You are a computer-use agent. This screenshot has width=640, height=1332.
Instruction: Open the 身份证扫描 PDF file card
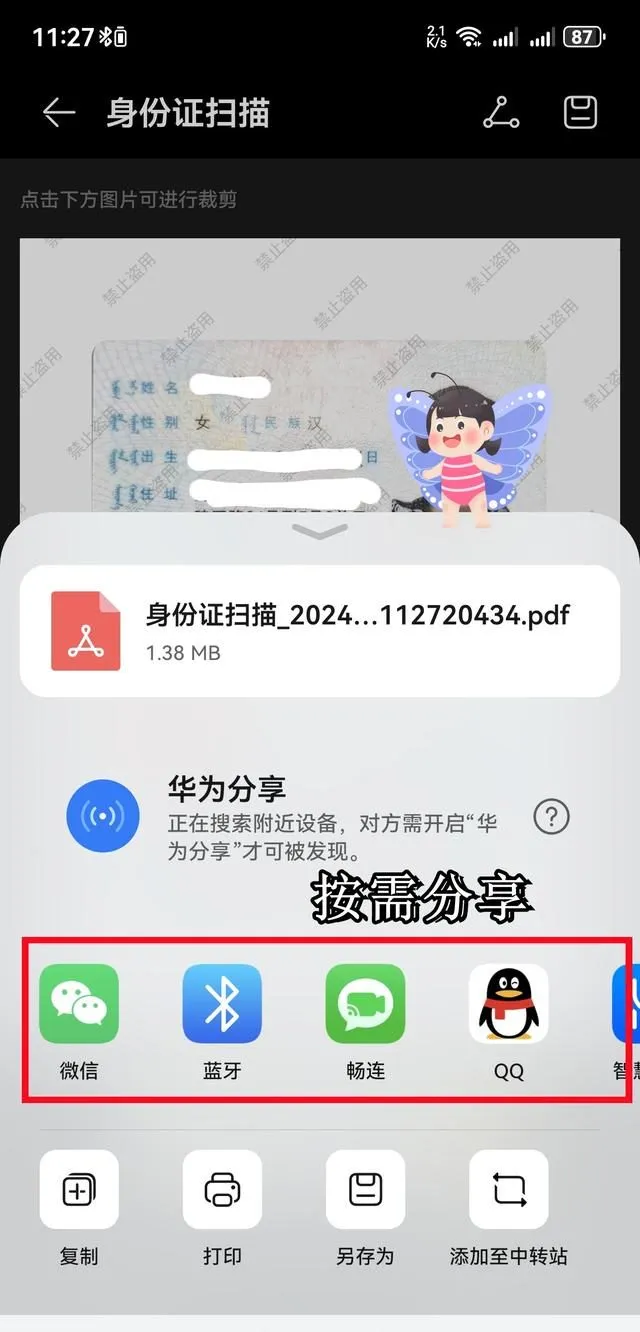click(320, 630)
